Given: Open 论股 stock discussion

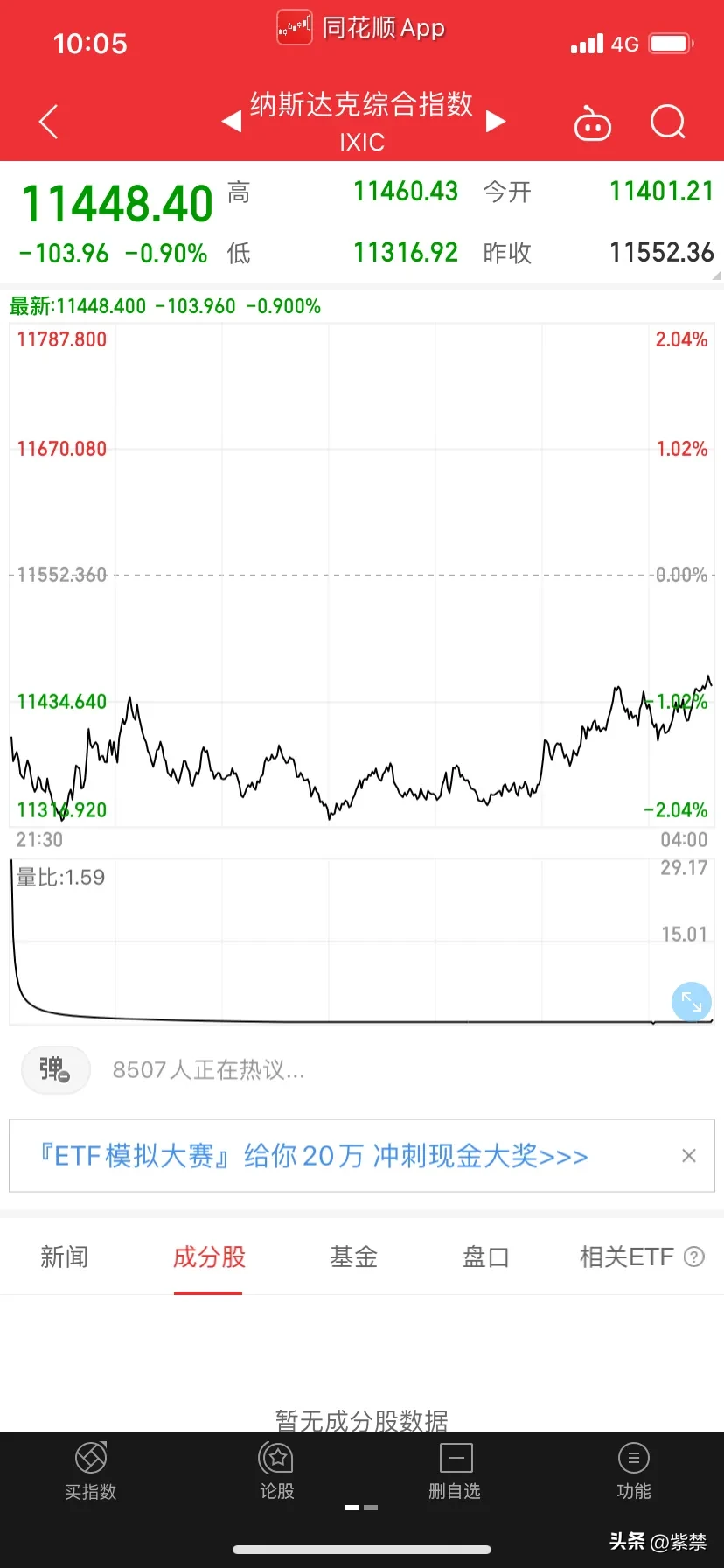Looking at the screenshot, I should [277, 1471].
